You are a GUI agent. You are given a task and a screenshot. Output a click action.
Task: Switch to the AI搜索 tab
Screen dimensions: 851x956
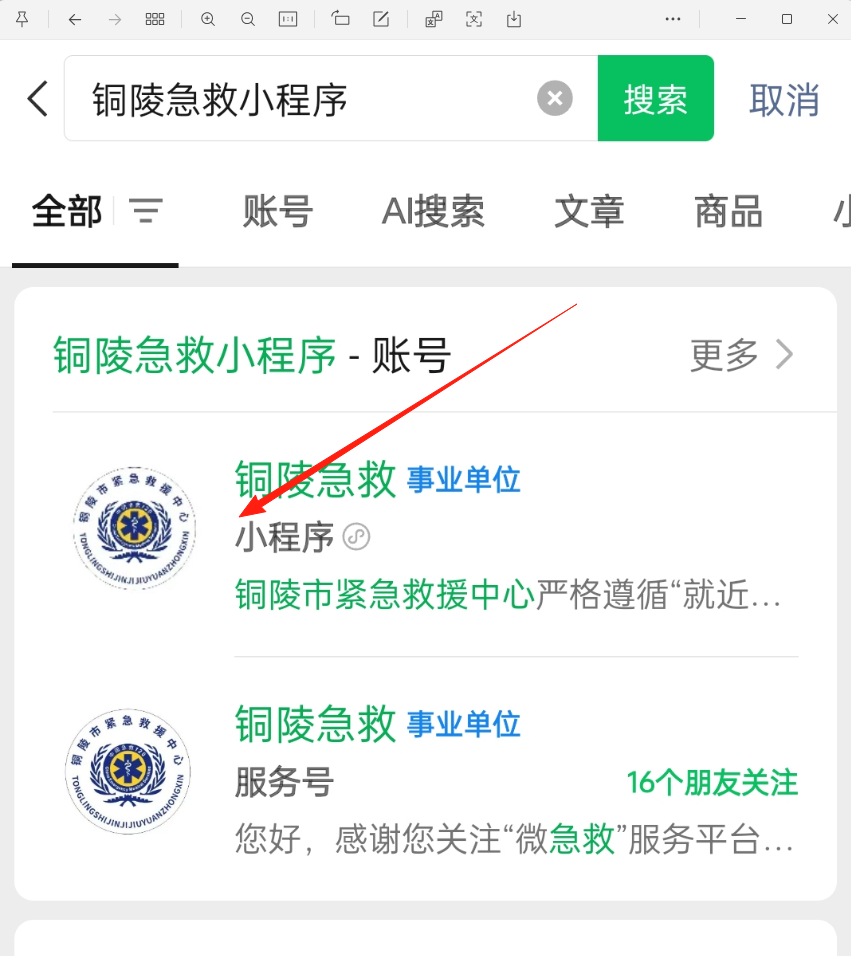click(x=433, y=212)
